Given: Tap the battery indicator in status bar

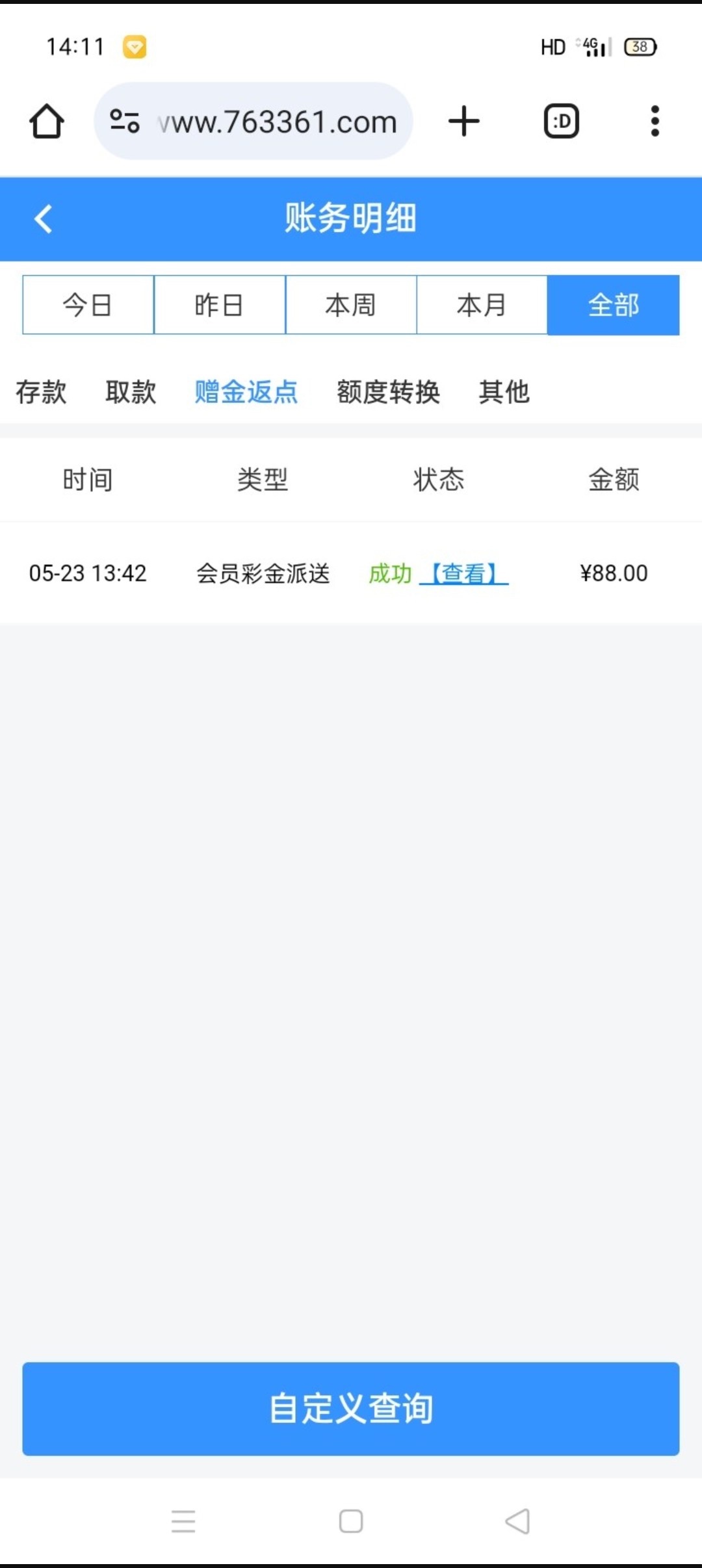Looking at the screenshot, I should pyautogui.click(x=640, y=46).
